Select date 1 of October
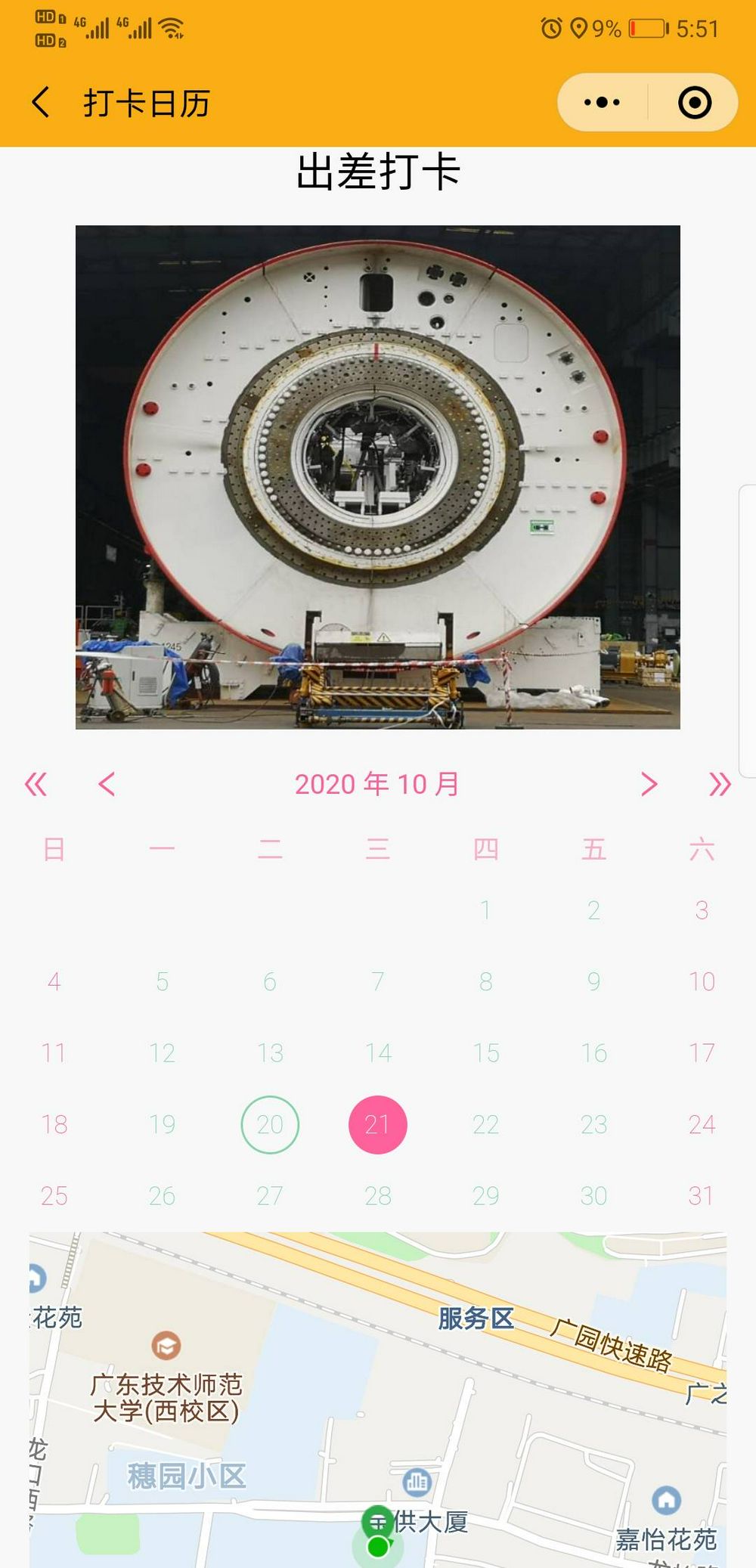The height and width of the screenshot is (1568, 756). (x=485, y=910)
